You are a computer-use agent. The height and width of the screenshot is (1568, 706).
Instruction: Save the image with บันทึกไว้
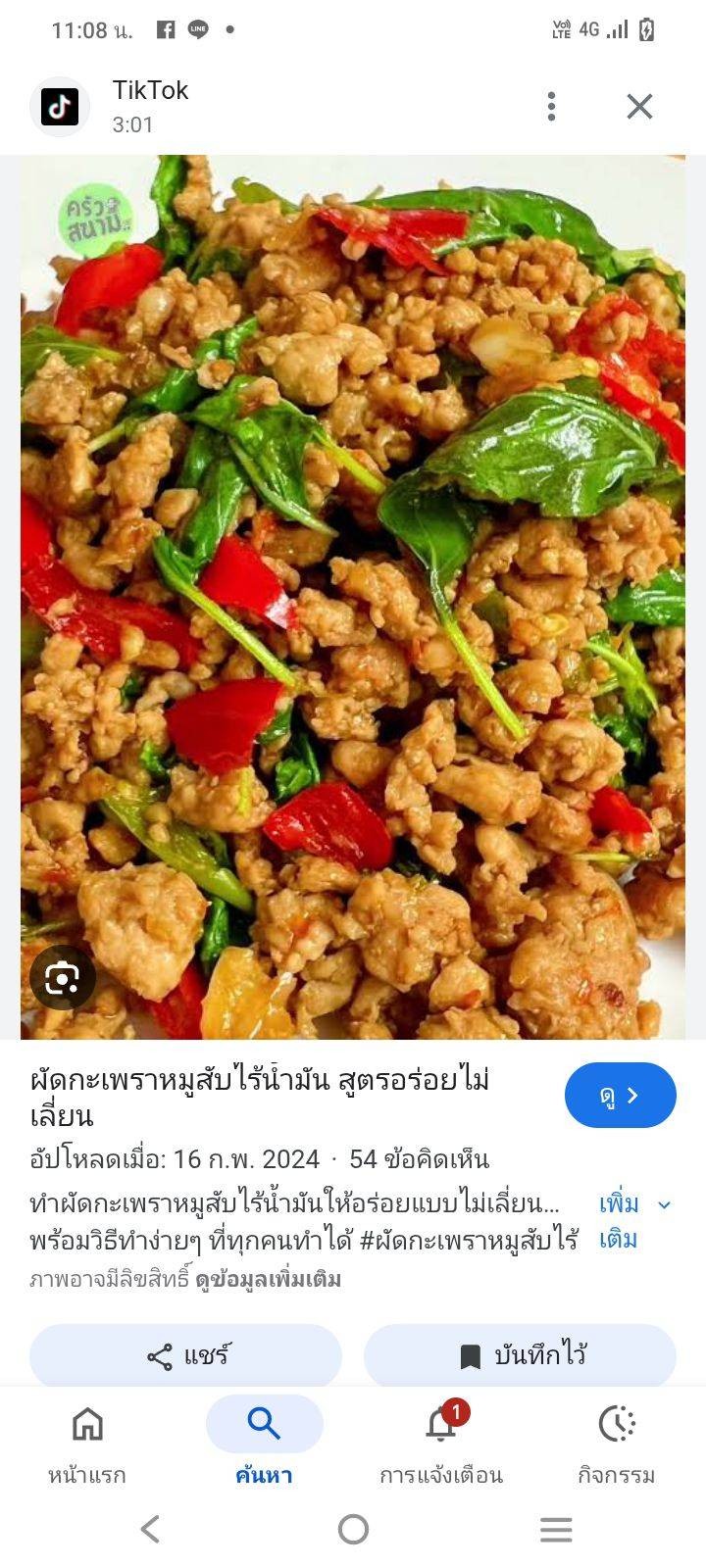coord(521,1356)
